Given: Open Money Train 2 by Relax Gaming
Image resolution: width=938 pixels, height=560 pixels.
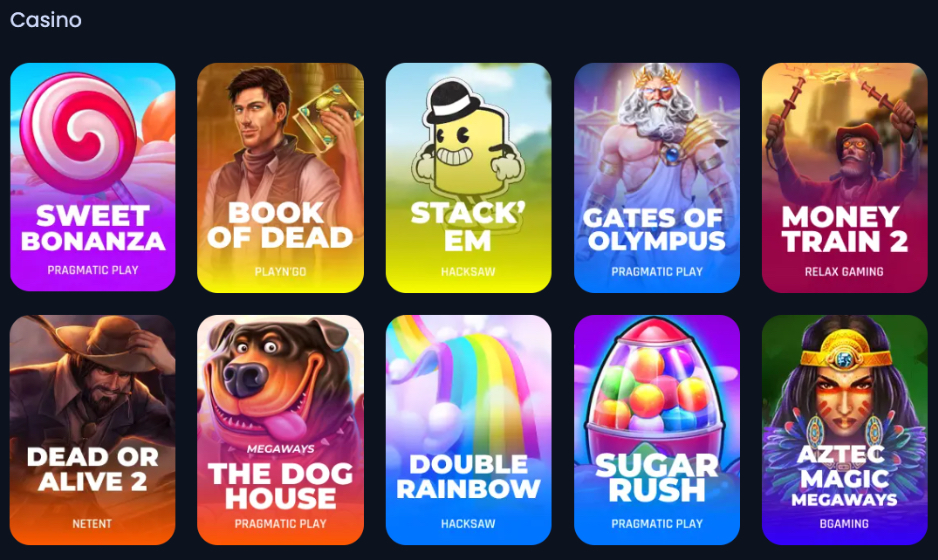Looking at the screenshot, I should pyautogui.click(x=844, y=177).
